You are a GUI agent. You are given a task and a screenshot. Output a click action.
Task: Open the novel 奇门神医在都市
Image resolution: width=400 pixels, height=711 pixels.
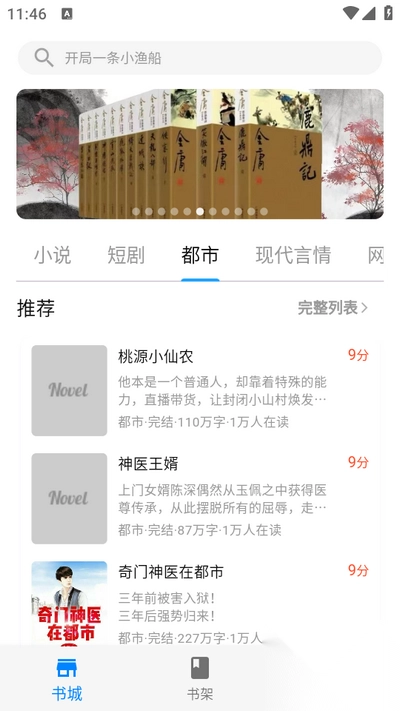[200, 602]
